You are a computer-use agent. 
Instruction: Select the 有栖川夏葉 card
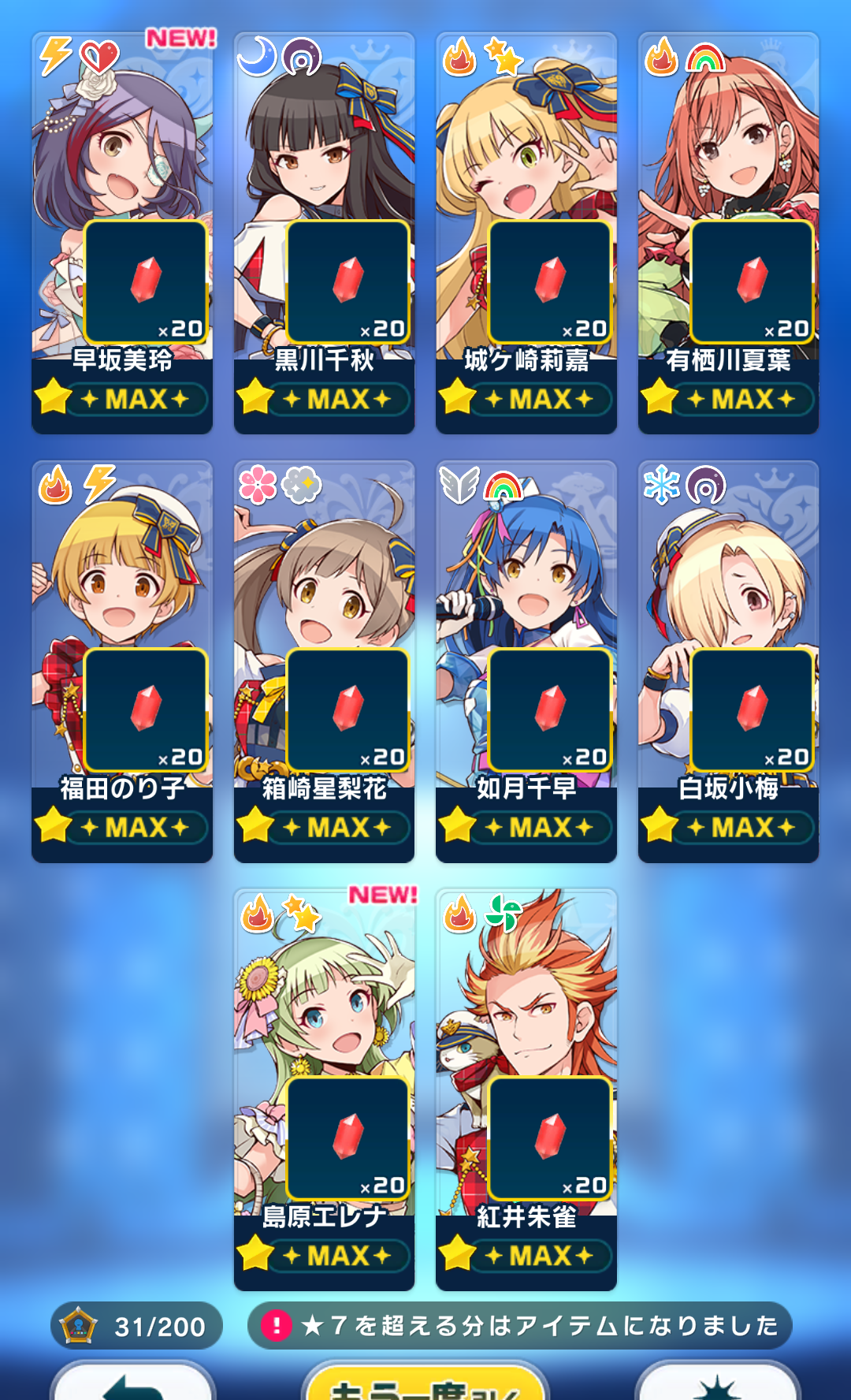click(728, 233)
